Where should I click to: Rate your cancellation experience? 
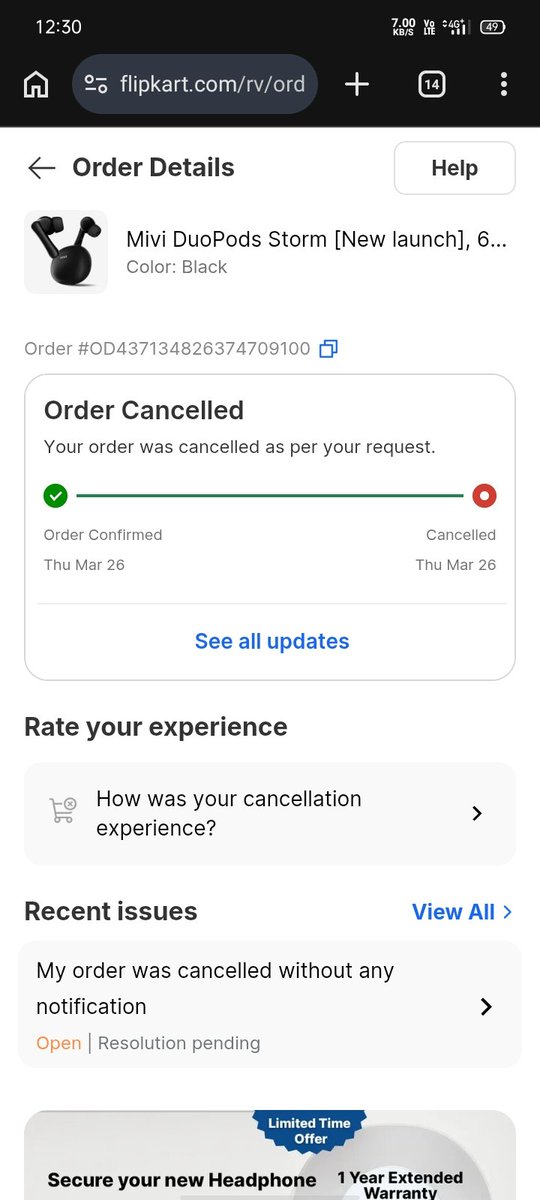coord(270,813)
